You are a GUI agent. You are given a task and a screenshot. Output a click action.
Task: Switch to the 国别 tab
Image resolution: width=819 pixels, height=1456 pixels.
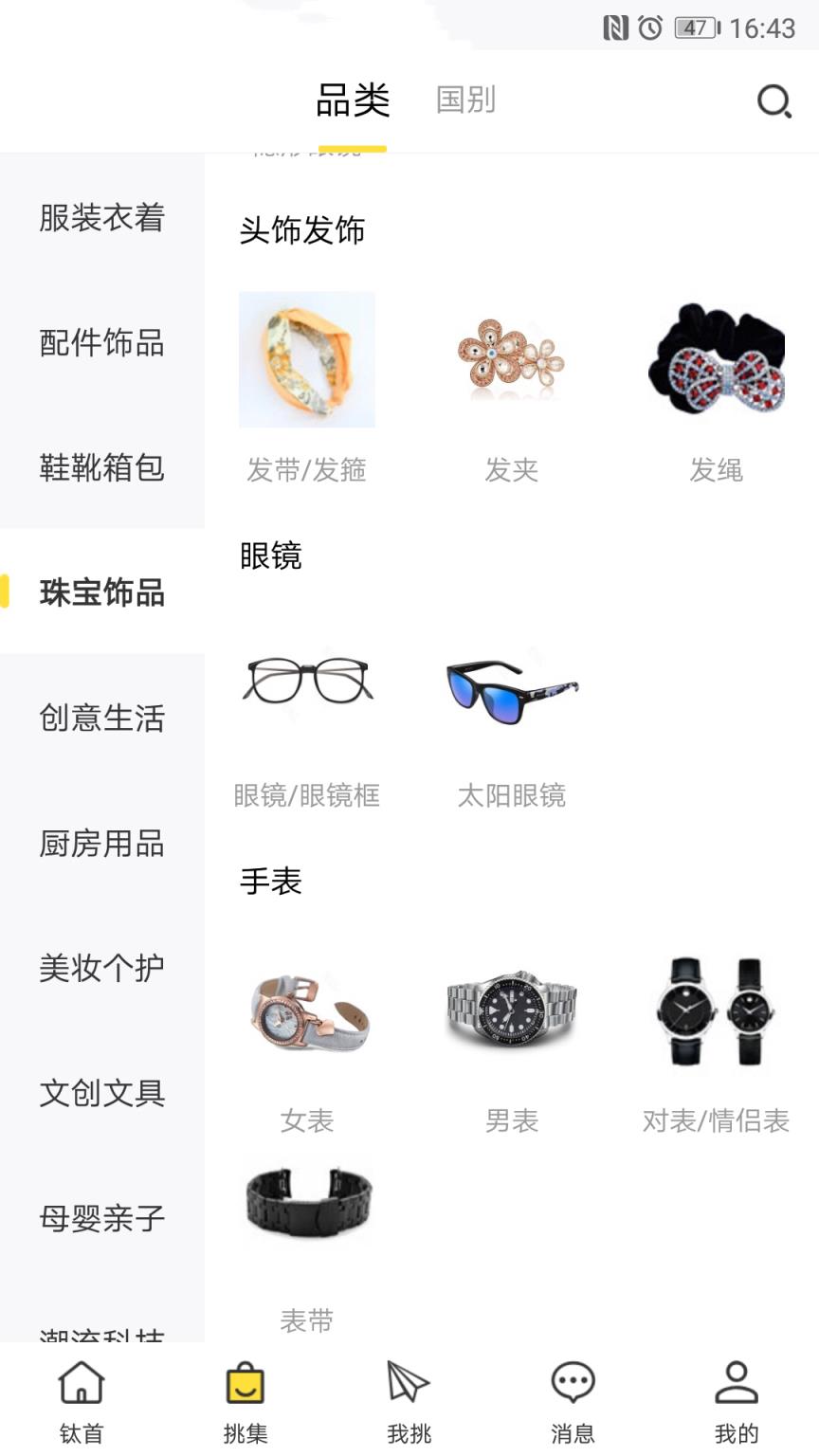466,99
